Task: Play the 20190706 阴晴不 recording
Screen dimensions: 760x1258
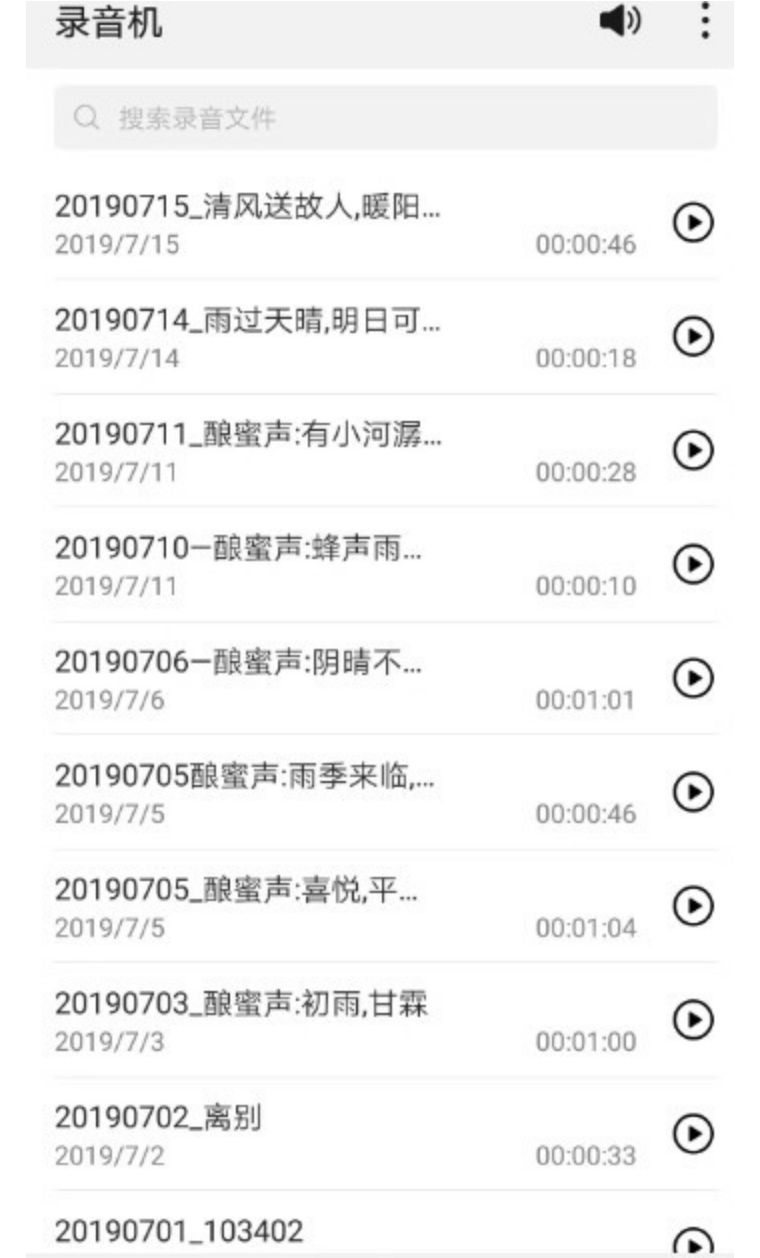Action: coord(693,679)
